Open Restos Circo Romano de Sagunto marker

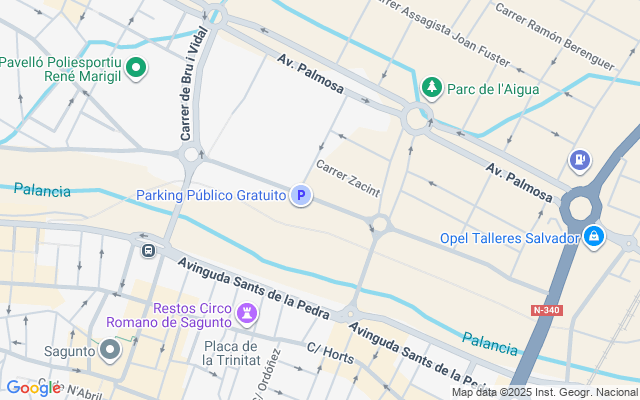click(247, 315)
